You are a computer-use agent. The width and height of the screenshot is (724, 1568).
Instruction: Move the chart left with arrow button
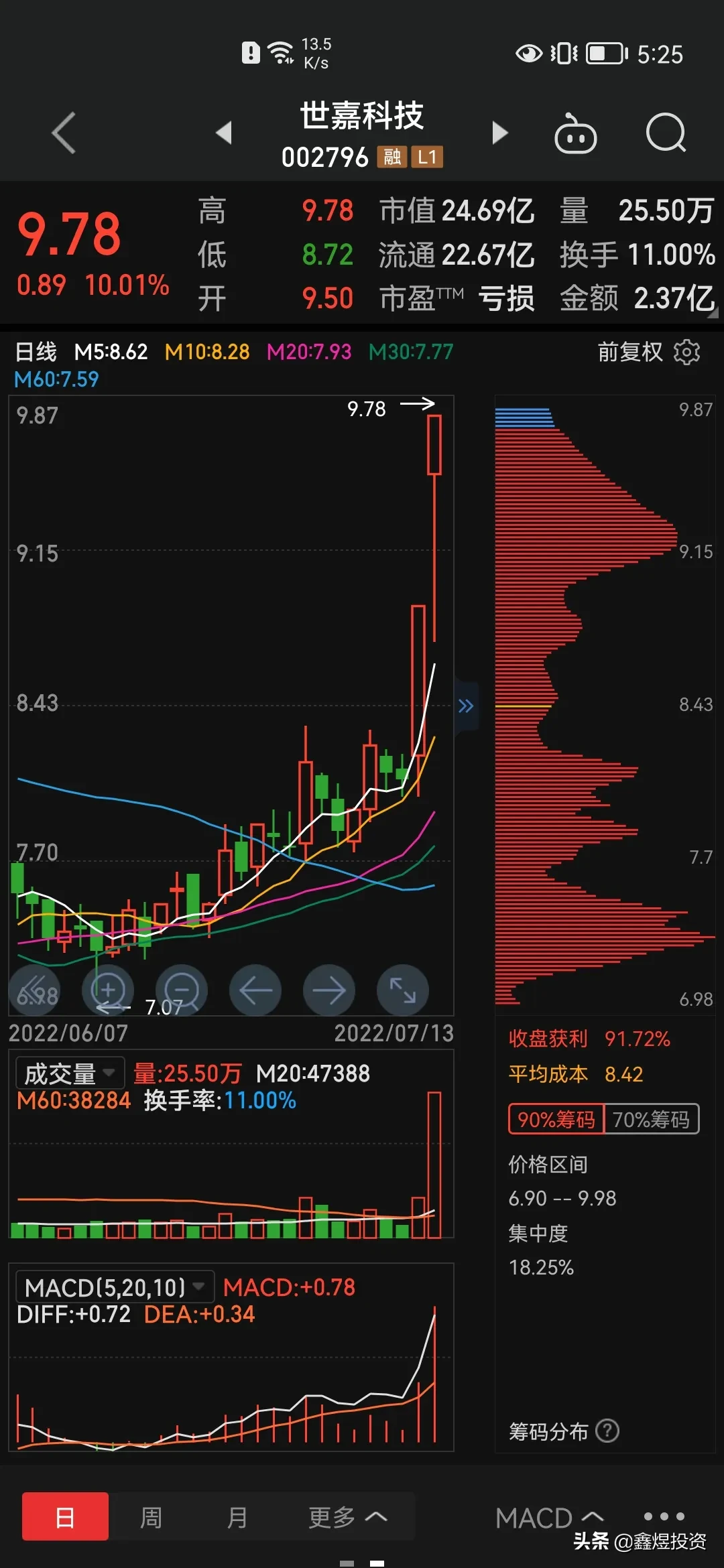pyautogui.click(x=255, y=990)
